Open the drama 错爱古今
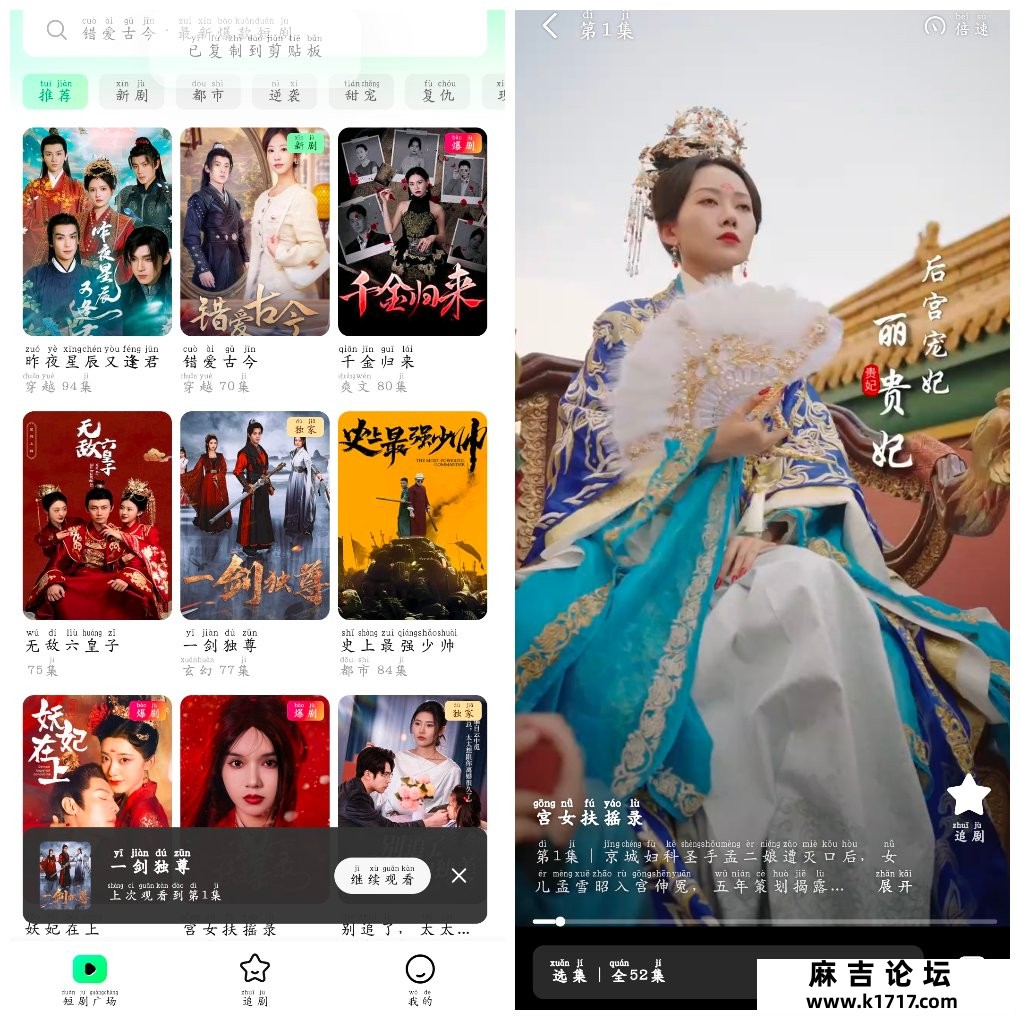This screenshot has width=1020, height=1020. (x=254, y=232)
